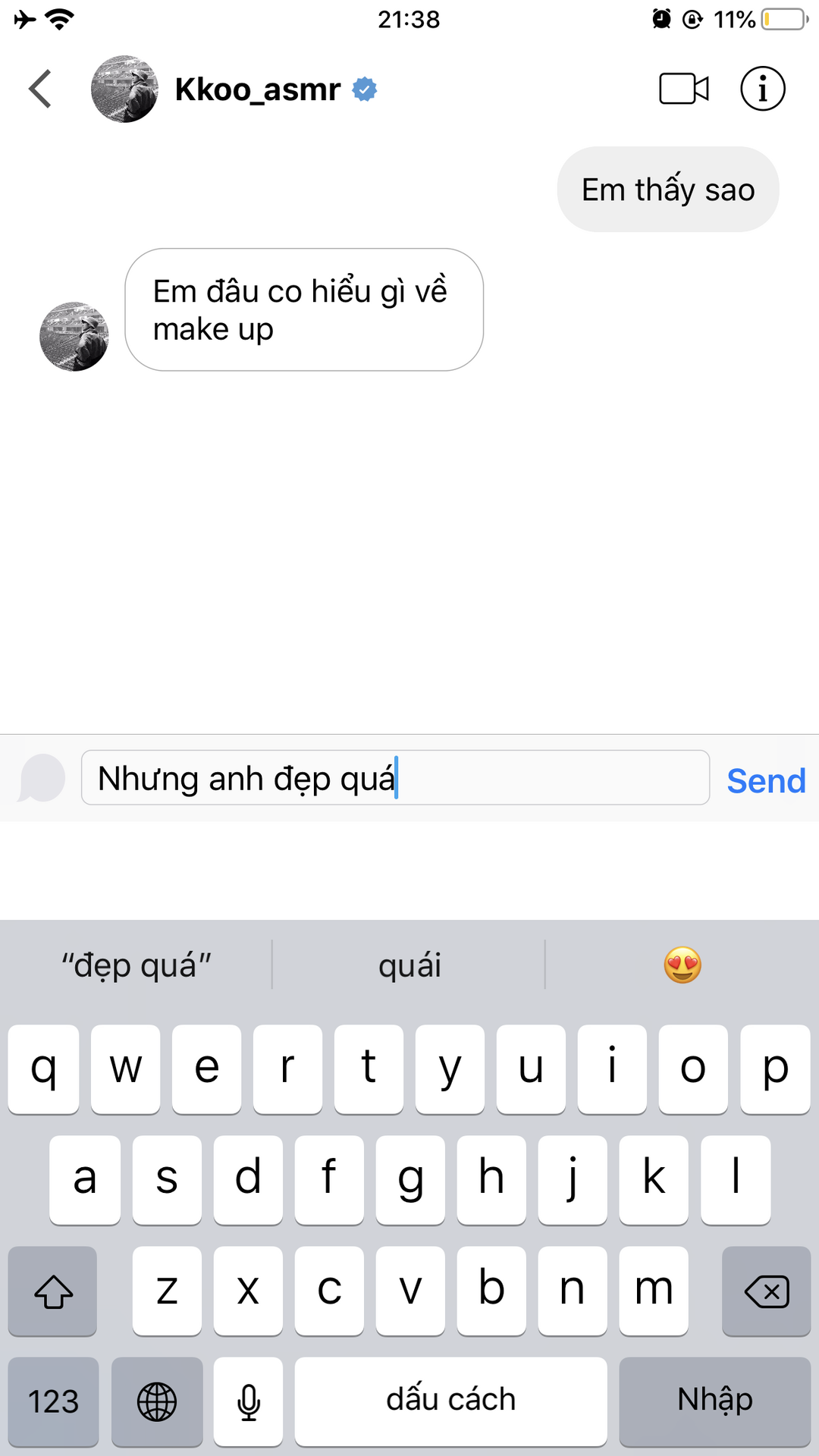Start dictation with the microphone key

click(x=248, y=1401)
